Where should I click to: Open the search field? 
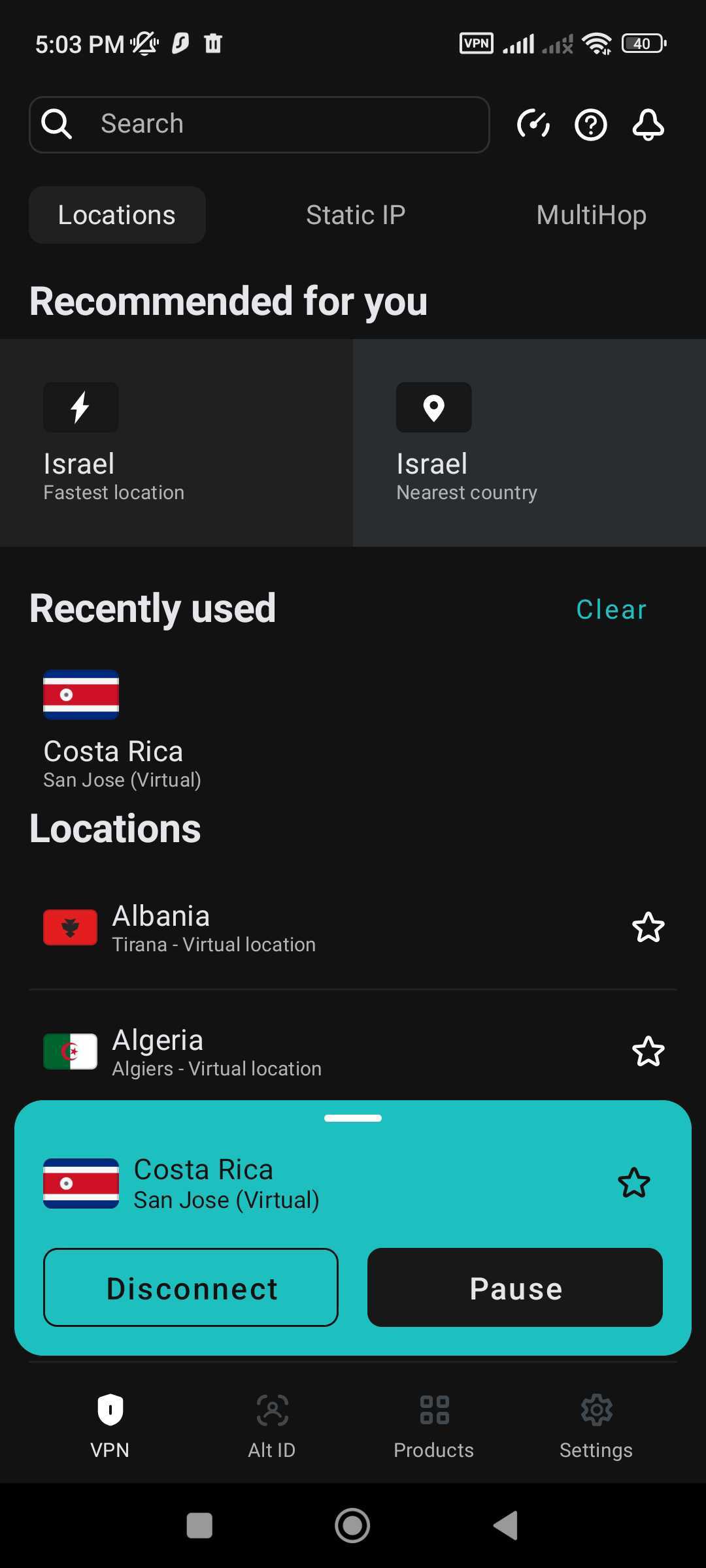(259, 124)
